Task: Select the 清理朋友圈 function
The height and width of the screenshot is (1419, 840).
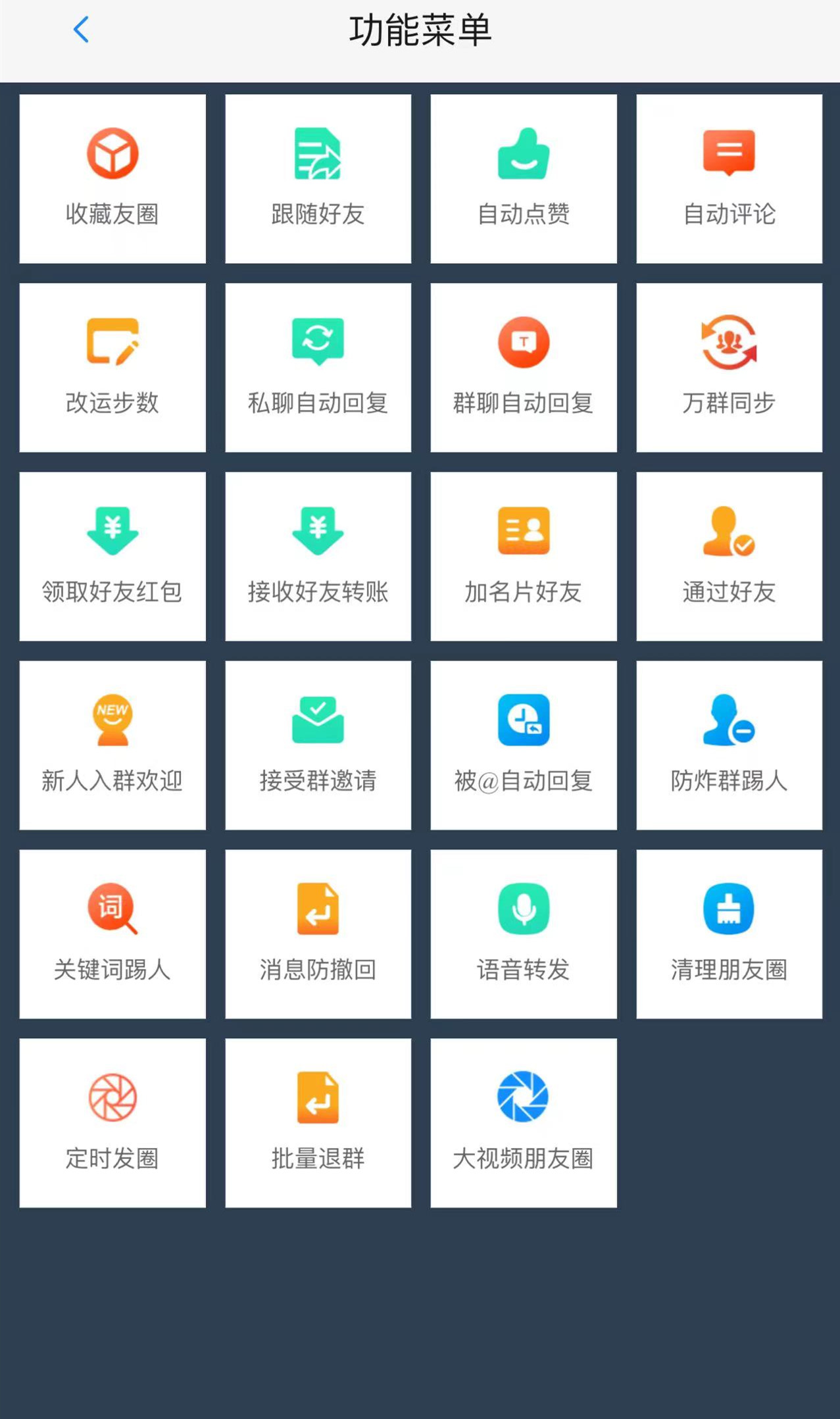Action: [x=729, y=934]
